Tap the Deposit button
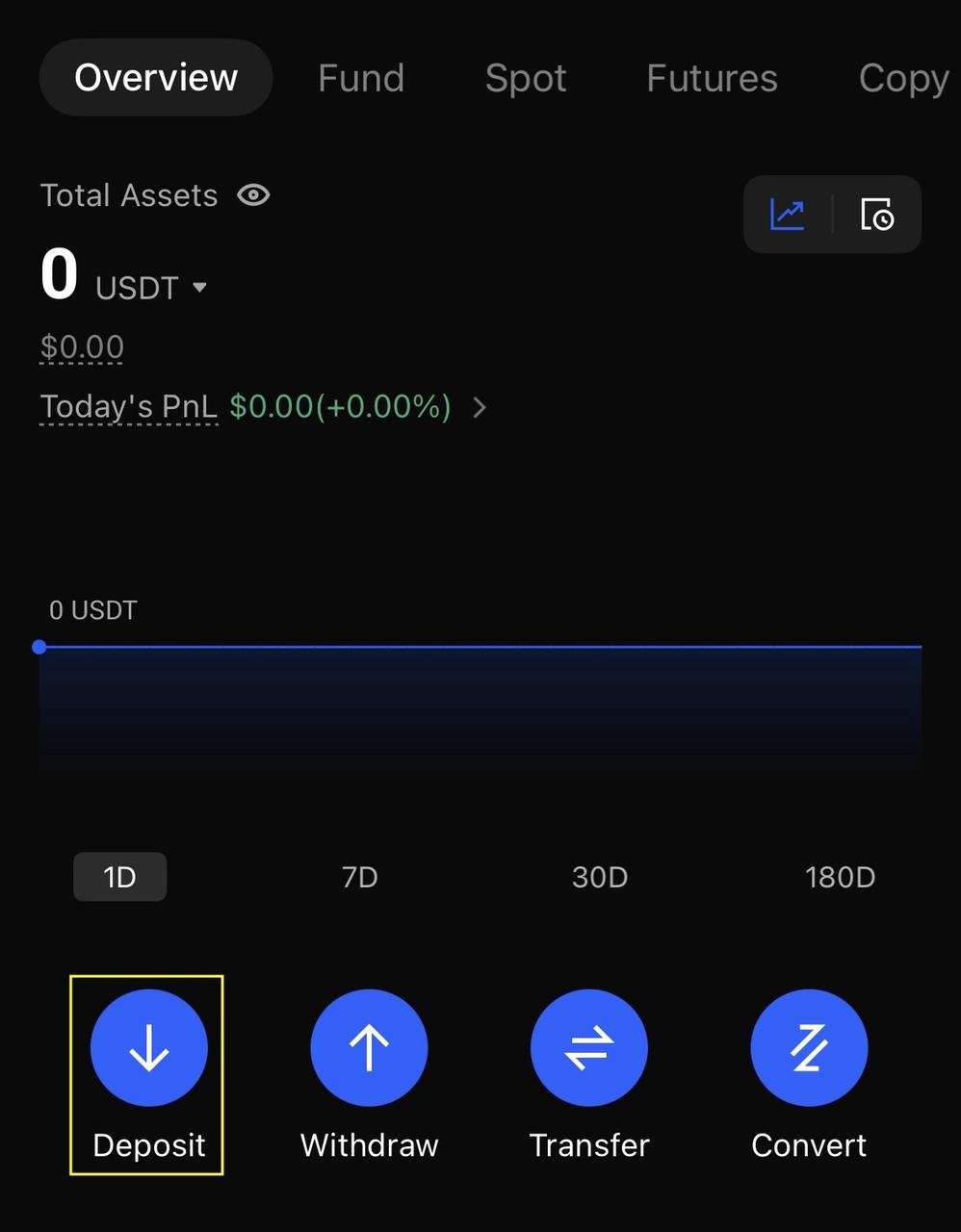The width and height of the screenshot is (961, 1232). click(148, 1048)
